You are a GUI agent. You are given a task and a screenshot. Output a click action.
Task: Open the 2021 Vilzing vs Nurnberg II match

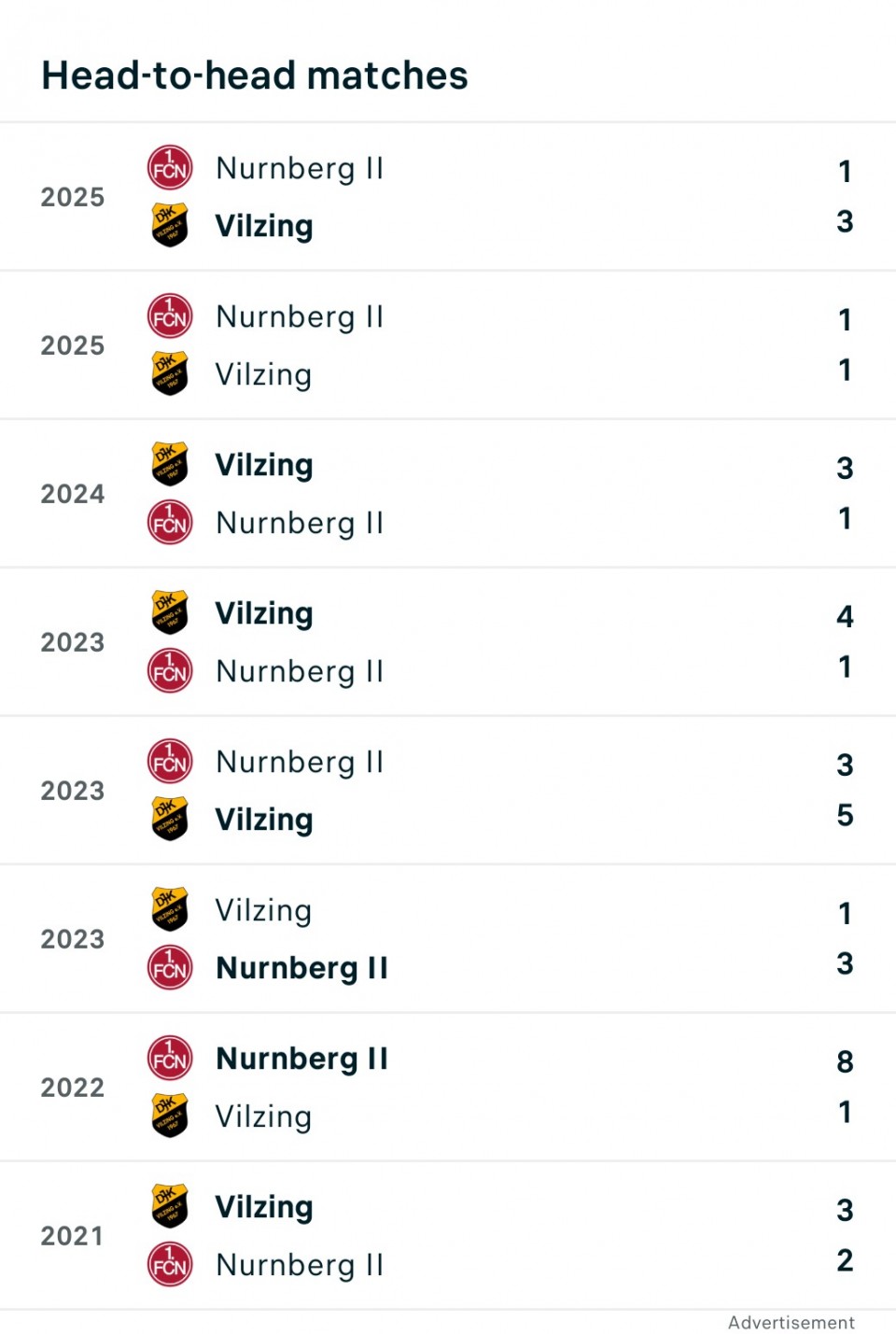coord(448,1236)
